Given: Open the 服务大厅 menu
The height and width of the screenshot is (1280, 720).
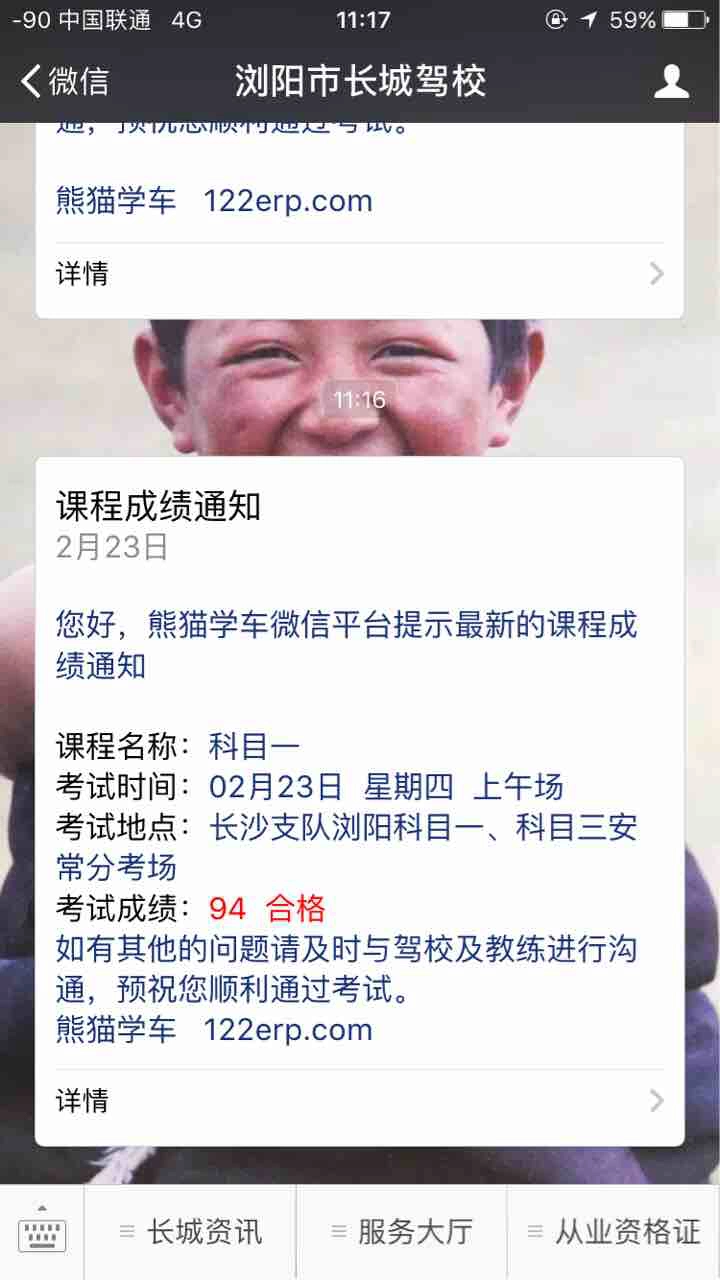Looking at the screenshot, I should [402, 1232].
